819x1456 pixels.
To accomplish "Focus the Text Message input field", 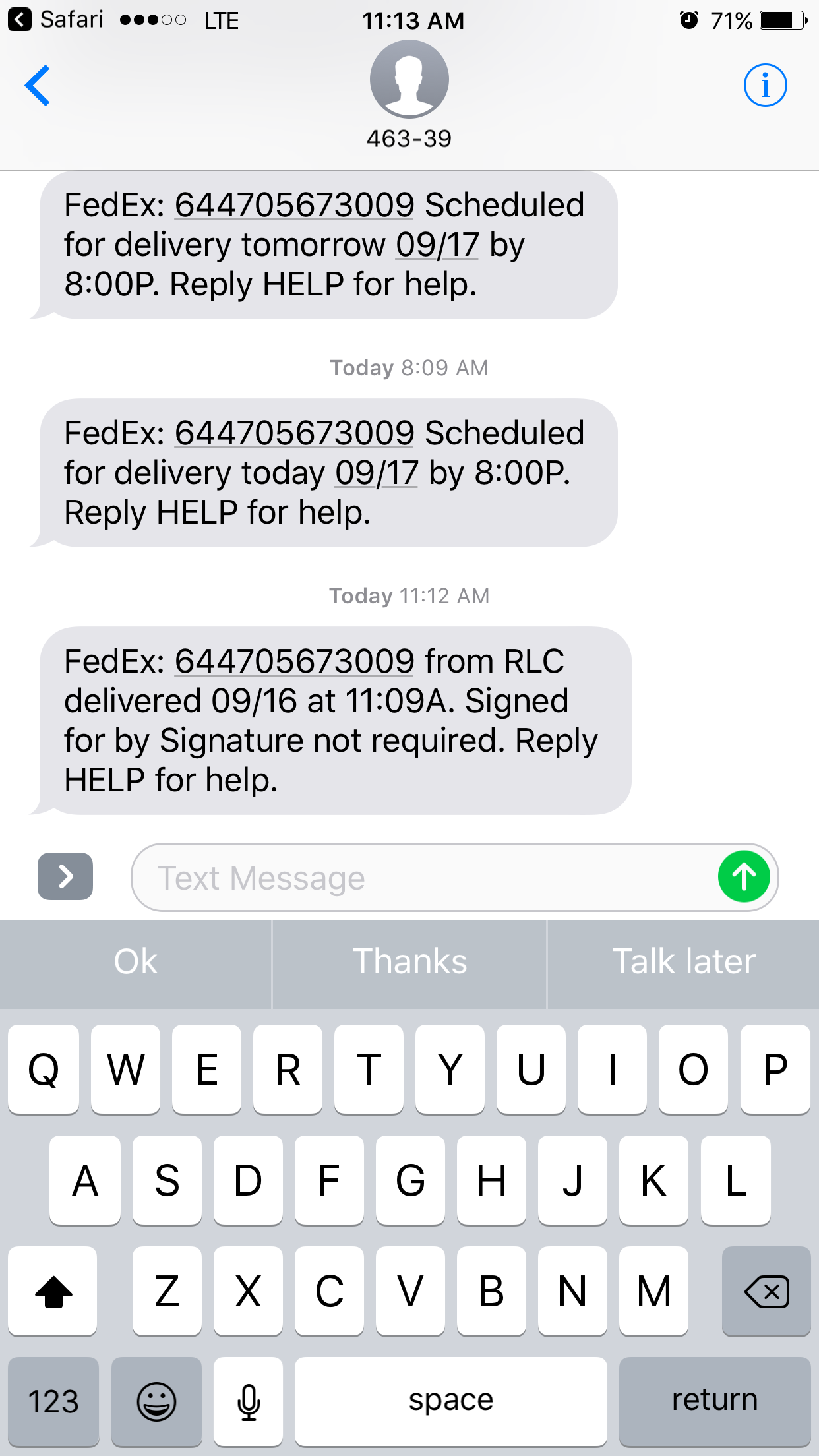I will coord(422,878).
